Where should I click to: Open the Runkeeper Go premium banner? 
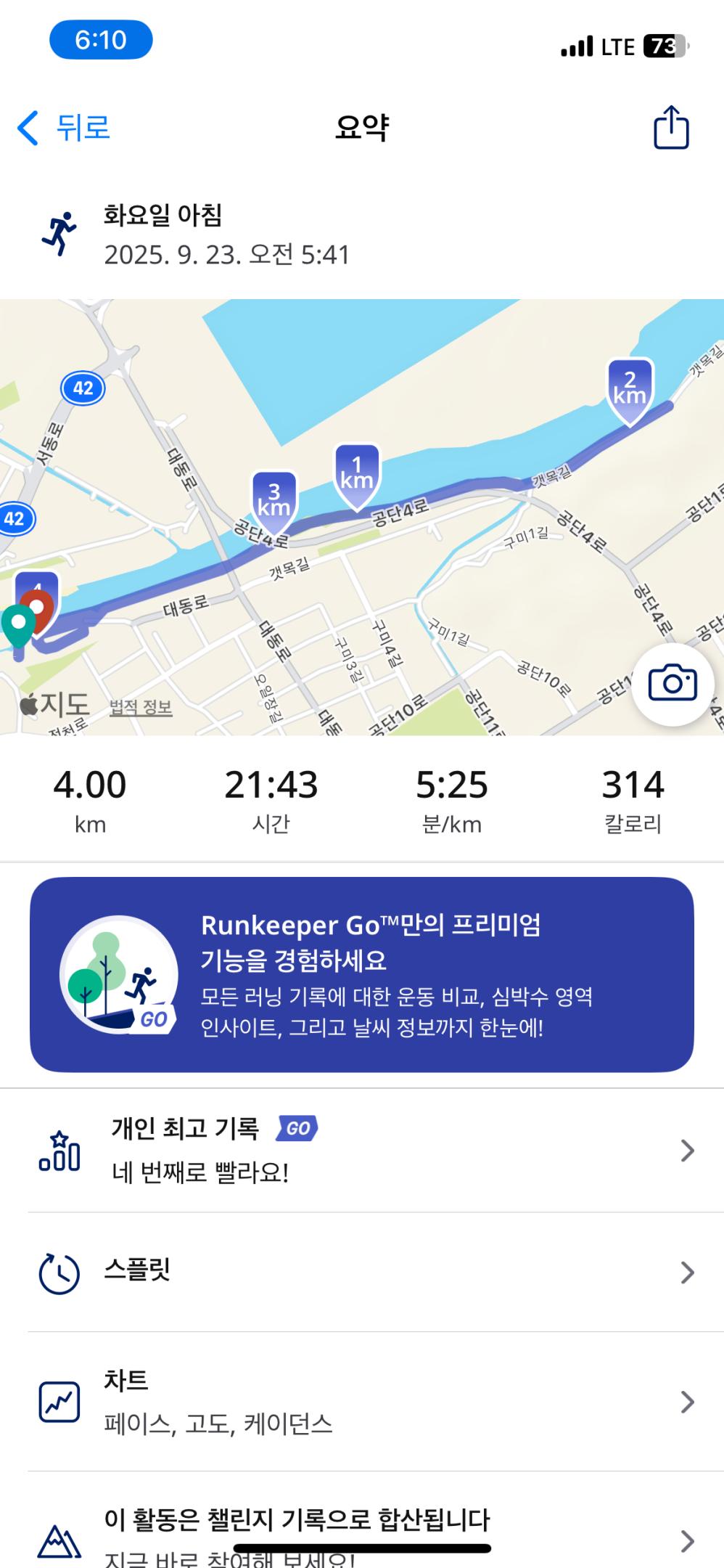pos(361,974)
